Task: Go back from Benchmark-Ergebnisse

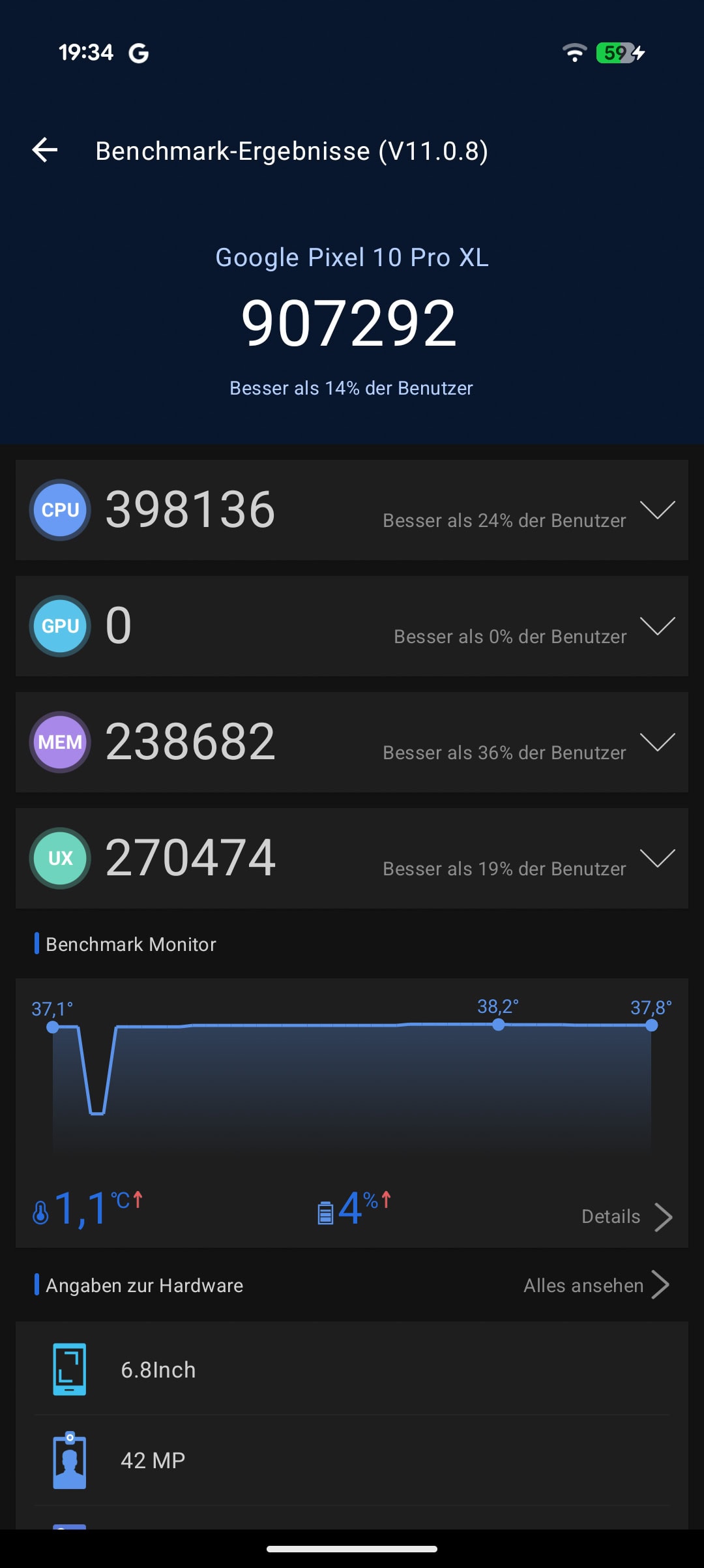Action: pyautogui.click(x=45, y=150)
